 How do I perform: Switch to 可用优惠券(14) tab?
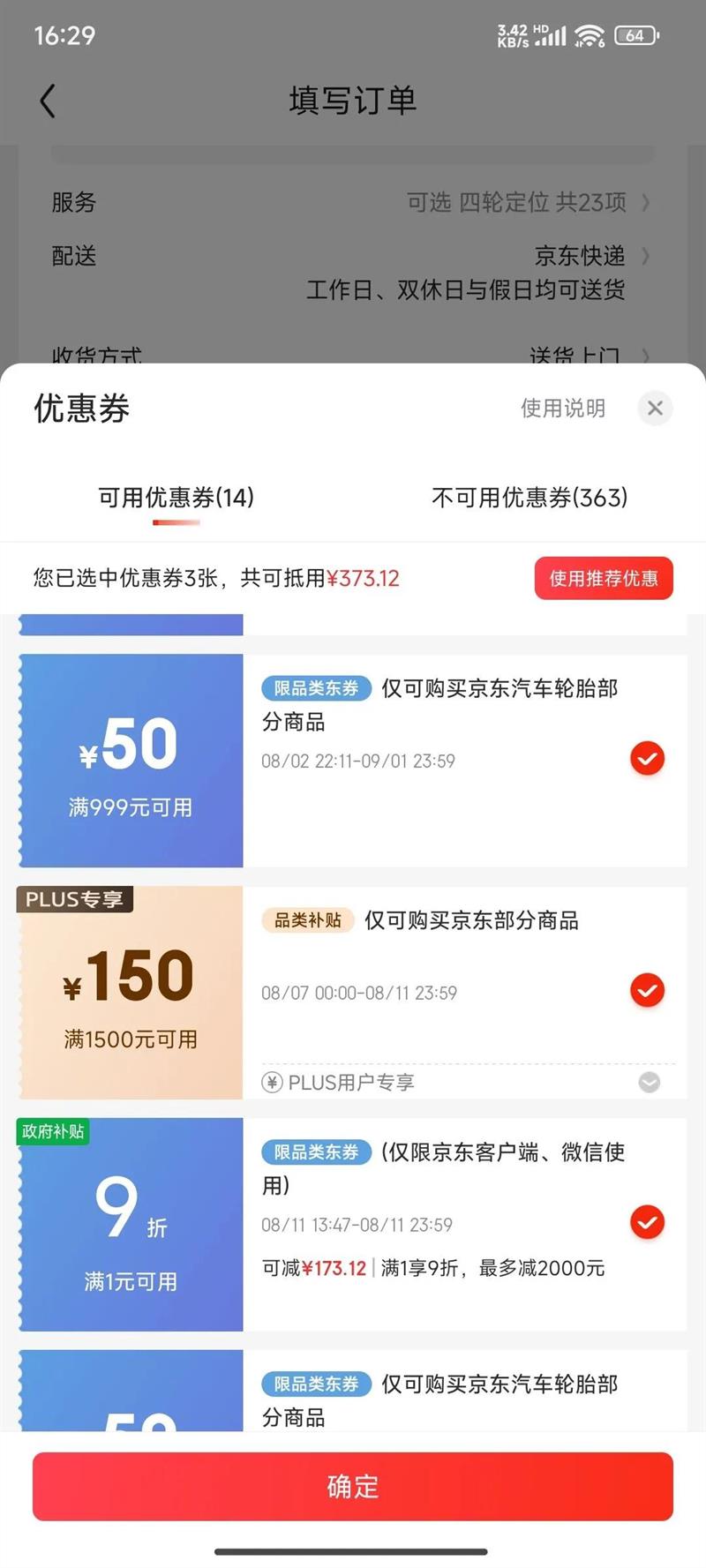click(x=176, y=498)
